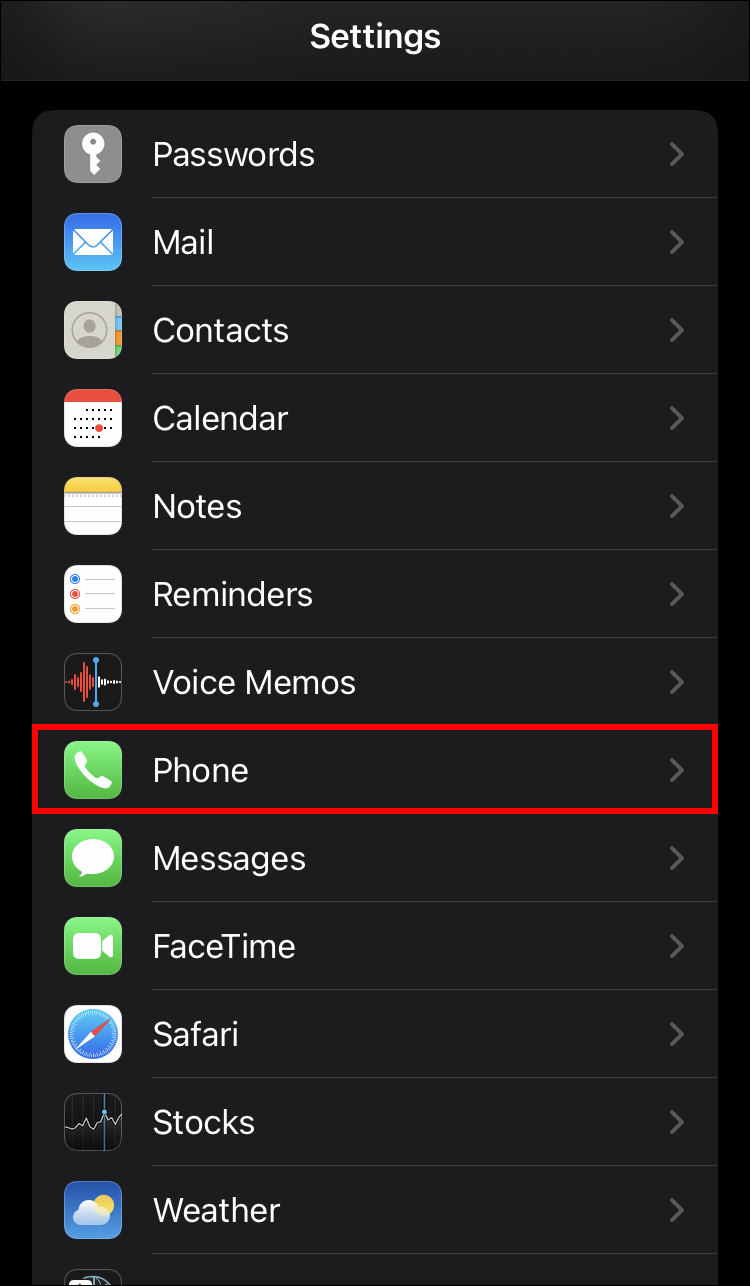Go to Contacts settings
This screenshot has height=1286, width=750.
375,330
